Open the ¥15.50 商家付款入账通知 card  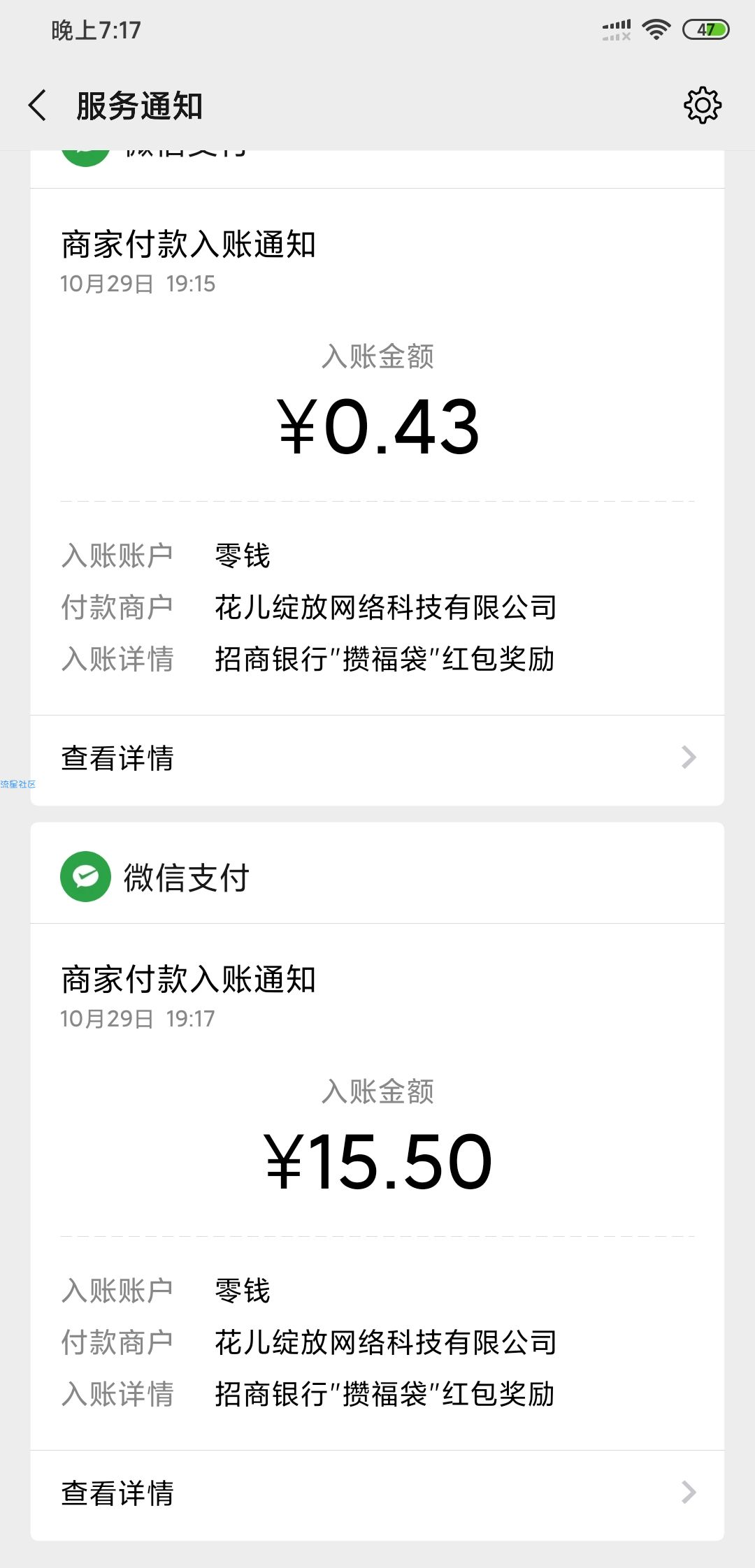coord(377,1186)
